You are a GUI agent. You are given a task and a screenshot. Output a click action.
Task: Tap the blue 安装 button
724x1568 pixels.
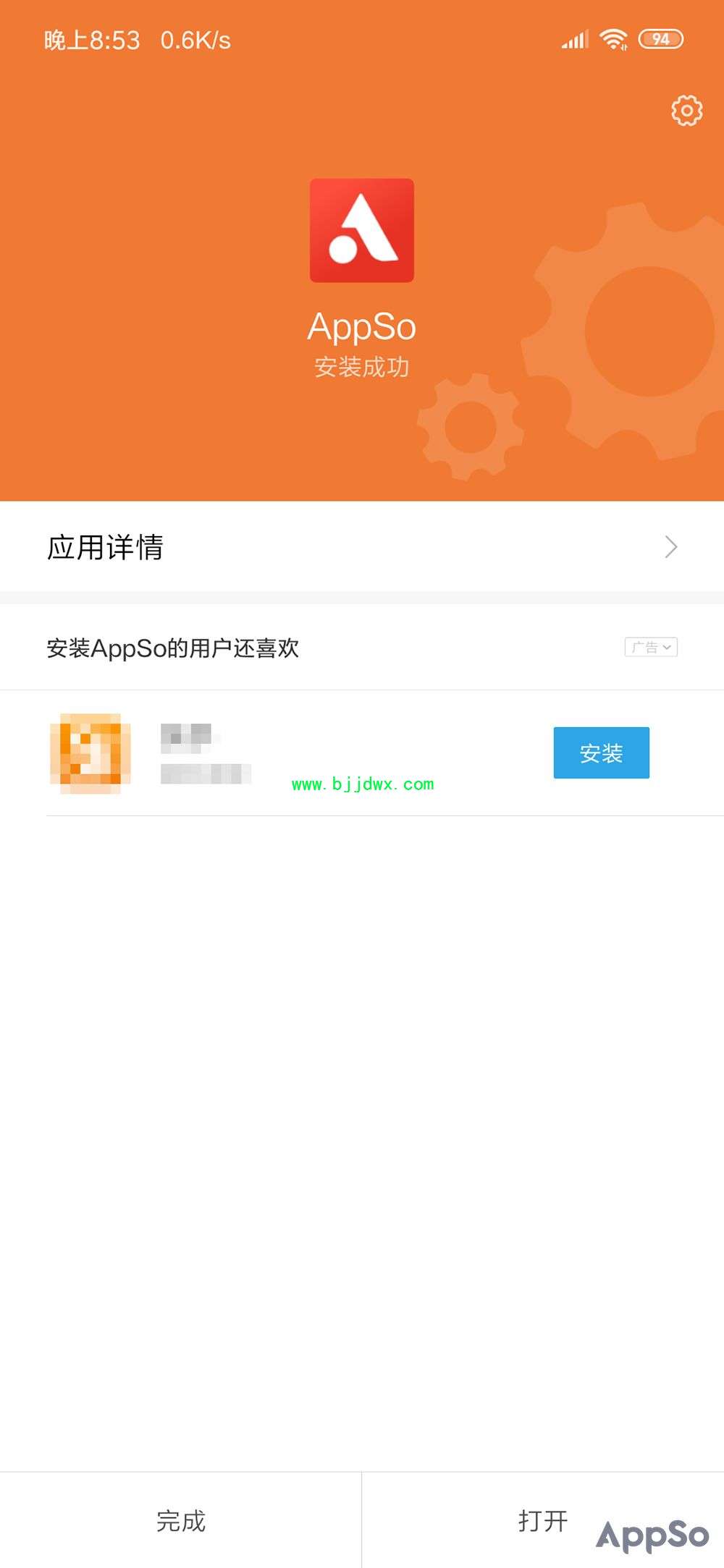tap(601, 753)
